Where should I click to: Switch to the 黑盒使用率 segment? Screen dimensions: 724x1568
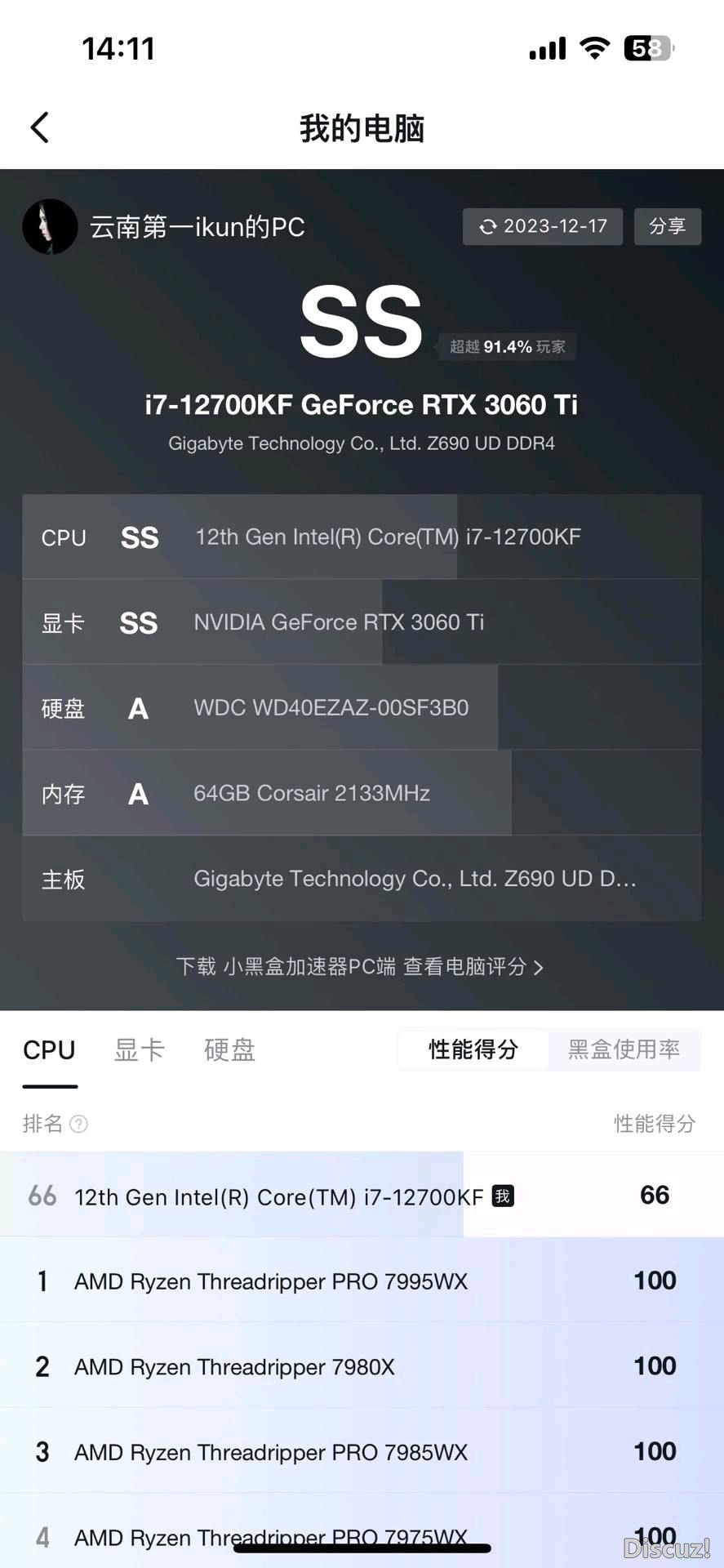pos(624,1049)
